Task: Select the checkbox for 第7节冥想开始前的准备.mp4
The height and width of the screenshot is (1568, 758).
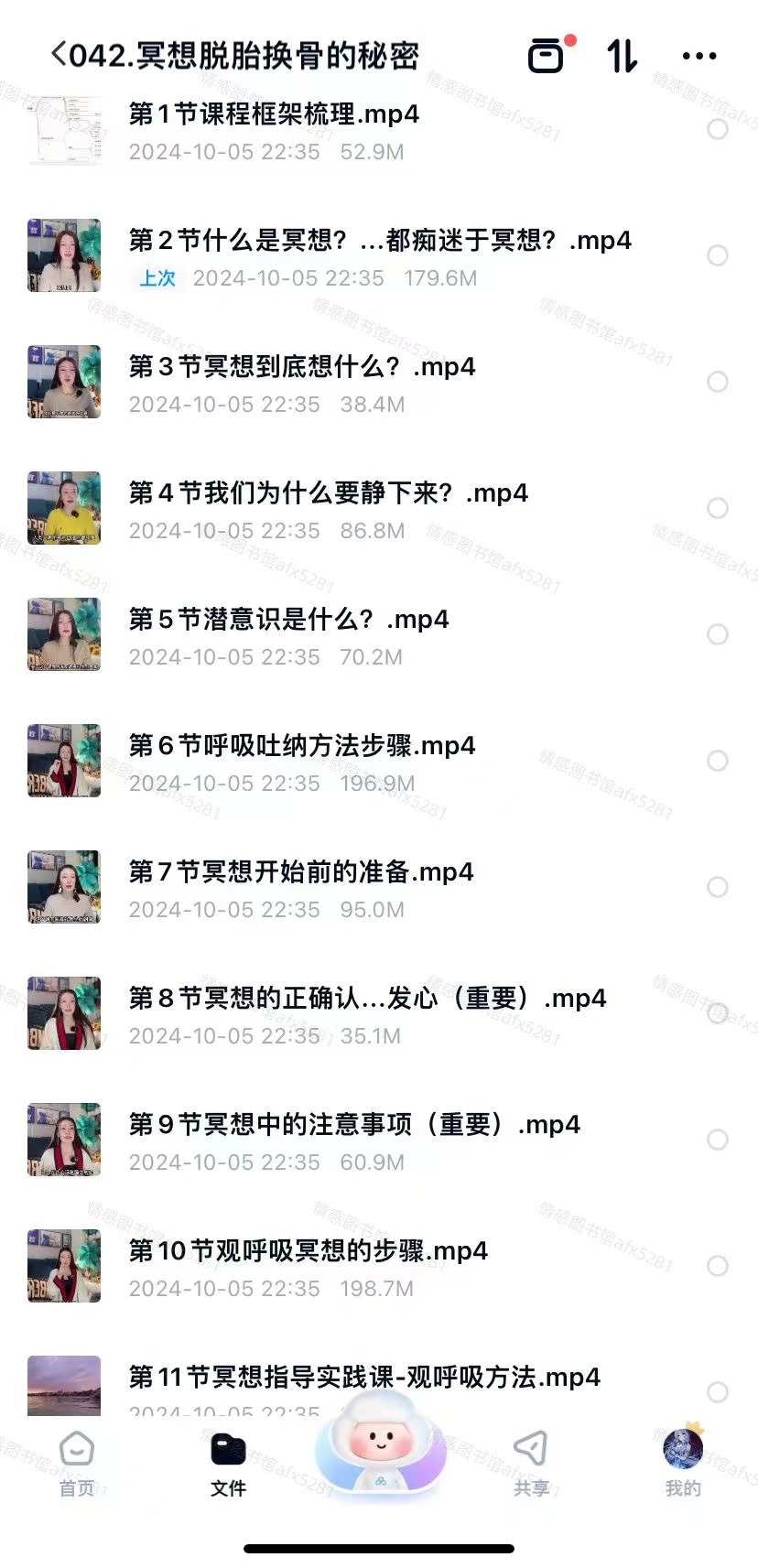Action: (718, 887)
